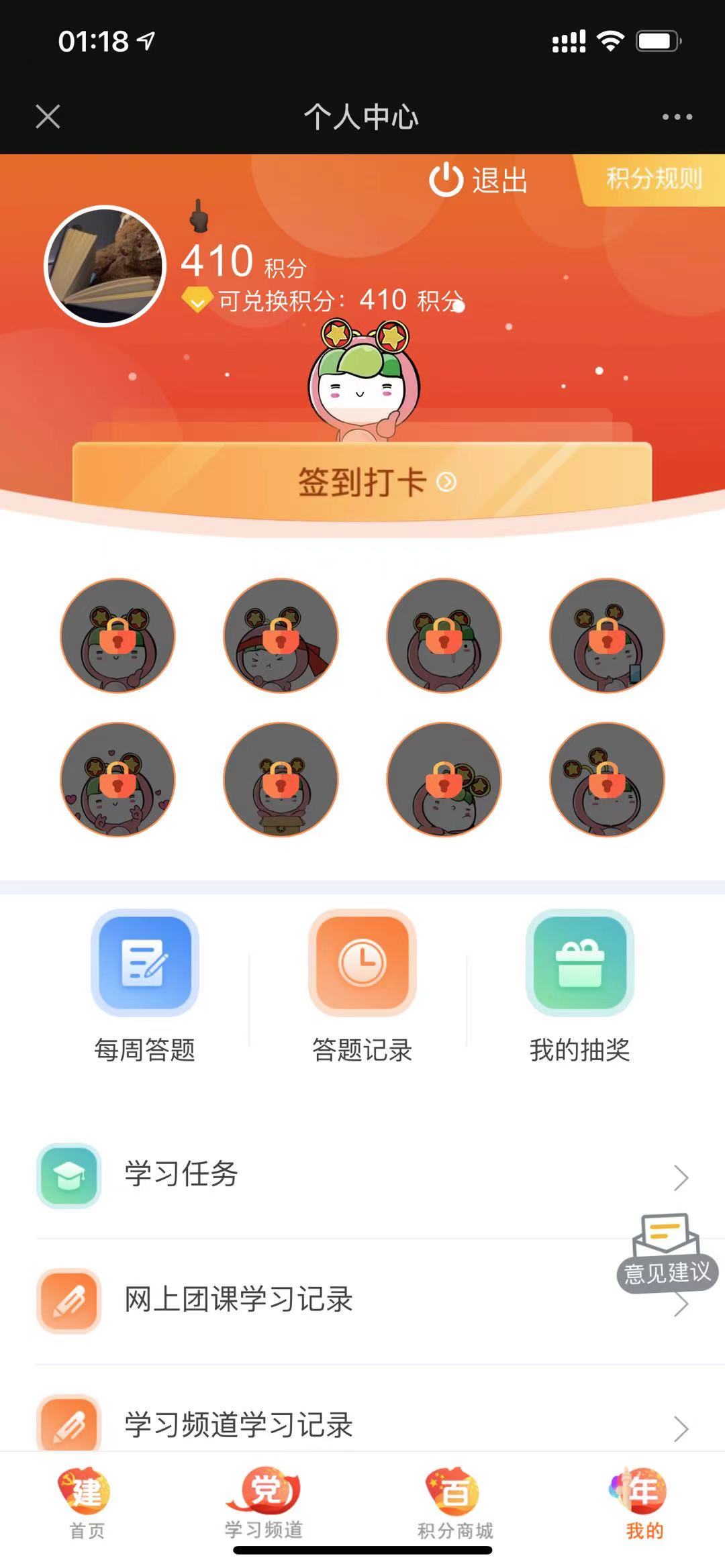Viewport: 725px width, 1568px height.
Task: Tap 签到打卡 to check in
Action: [x=362, y=480]
